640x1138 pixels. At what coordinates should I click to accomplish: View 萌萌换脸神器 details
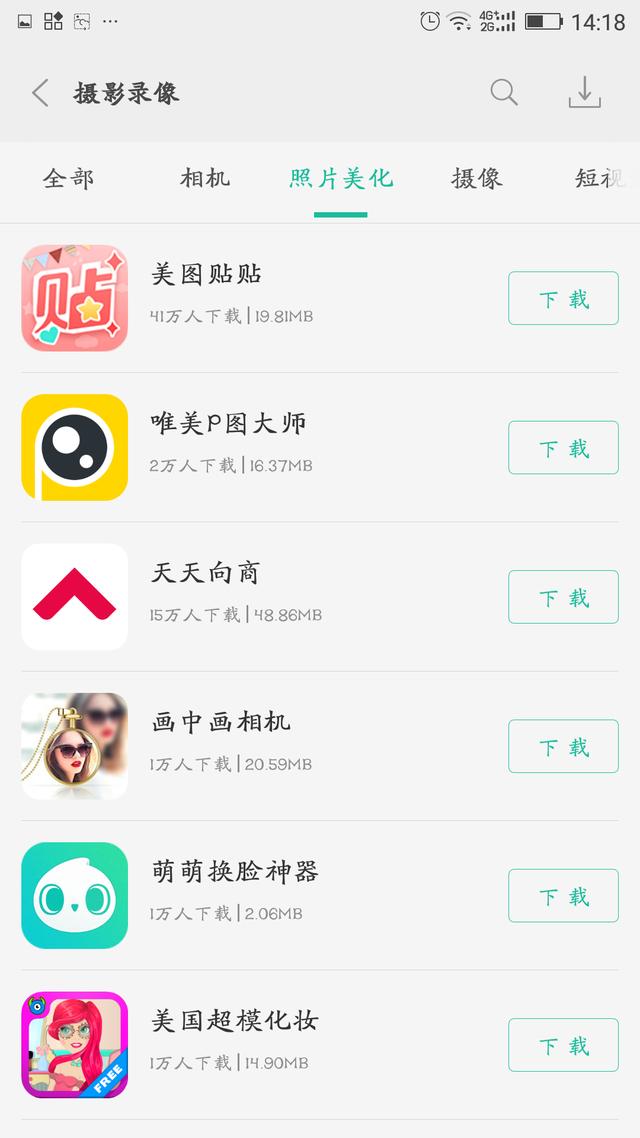coord(234,871)
